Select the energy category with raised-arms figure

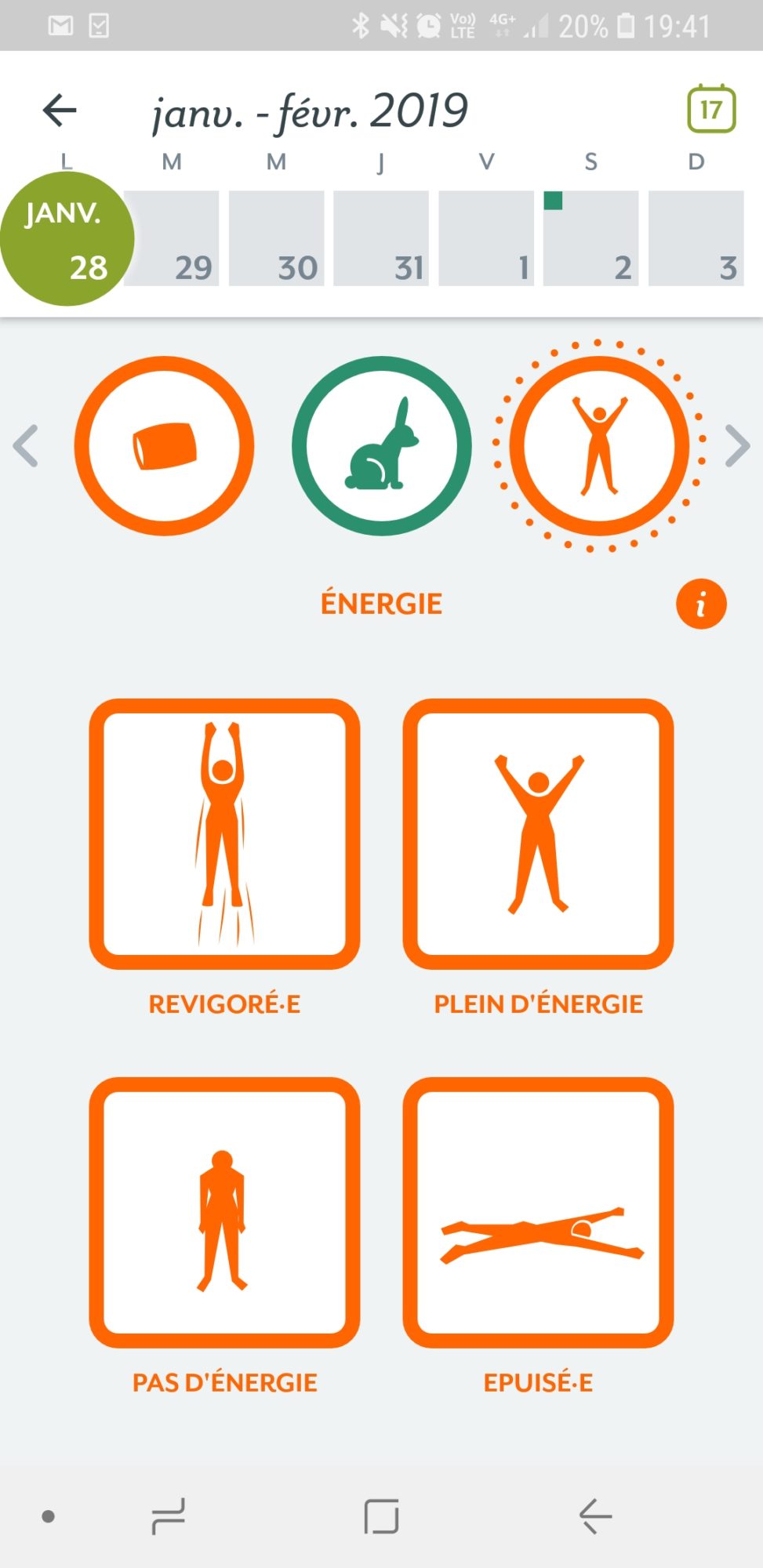point(599,446)
